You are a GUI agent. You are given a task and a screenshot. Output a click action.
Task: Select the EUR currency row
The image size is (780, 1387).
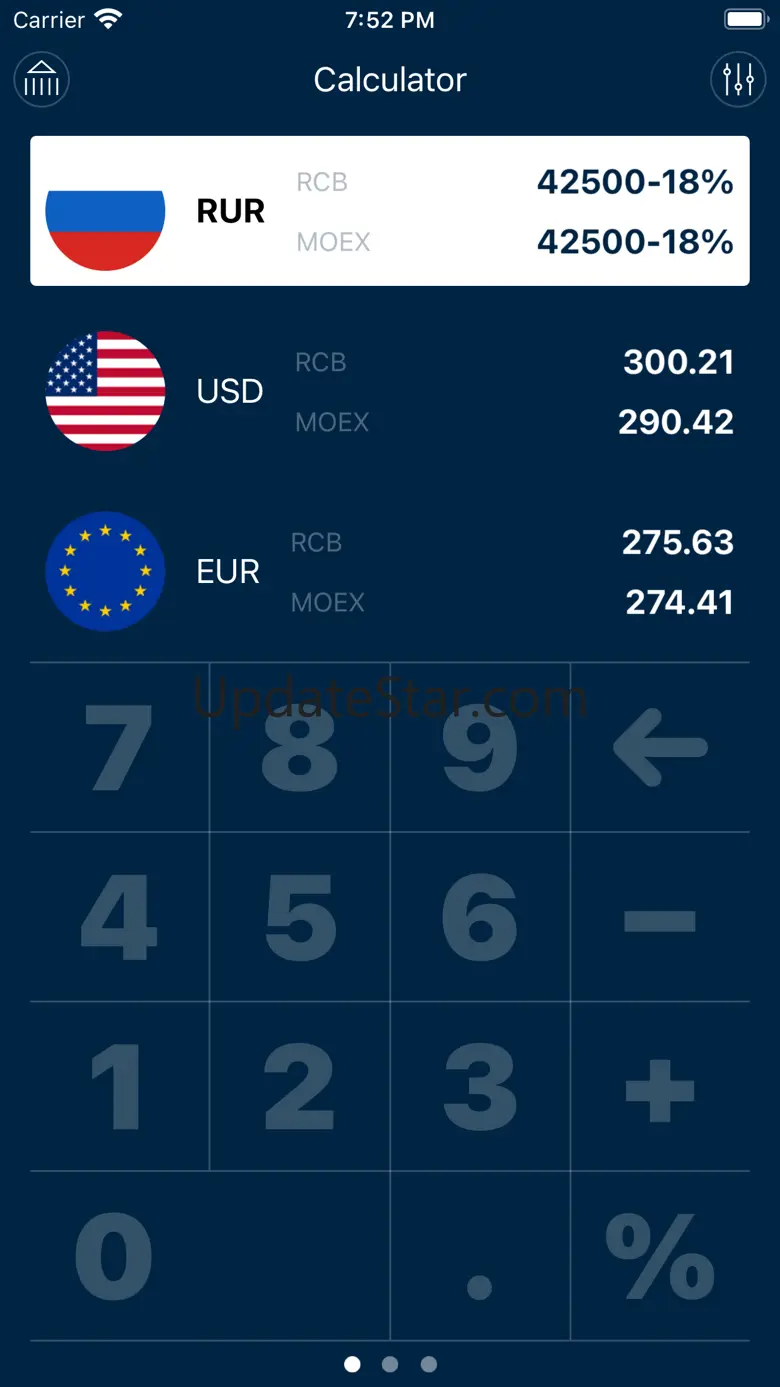[390, 571]
